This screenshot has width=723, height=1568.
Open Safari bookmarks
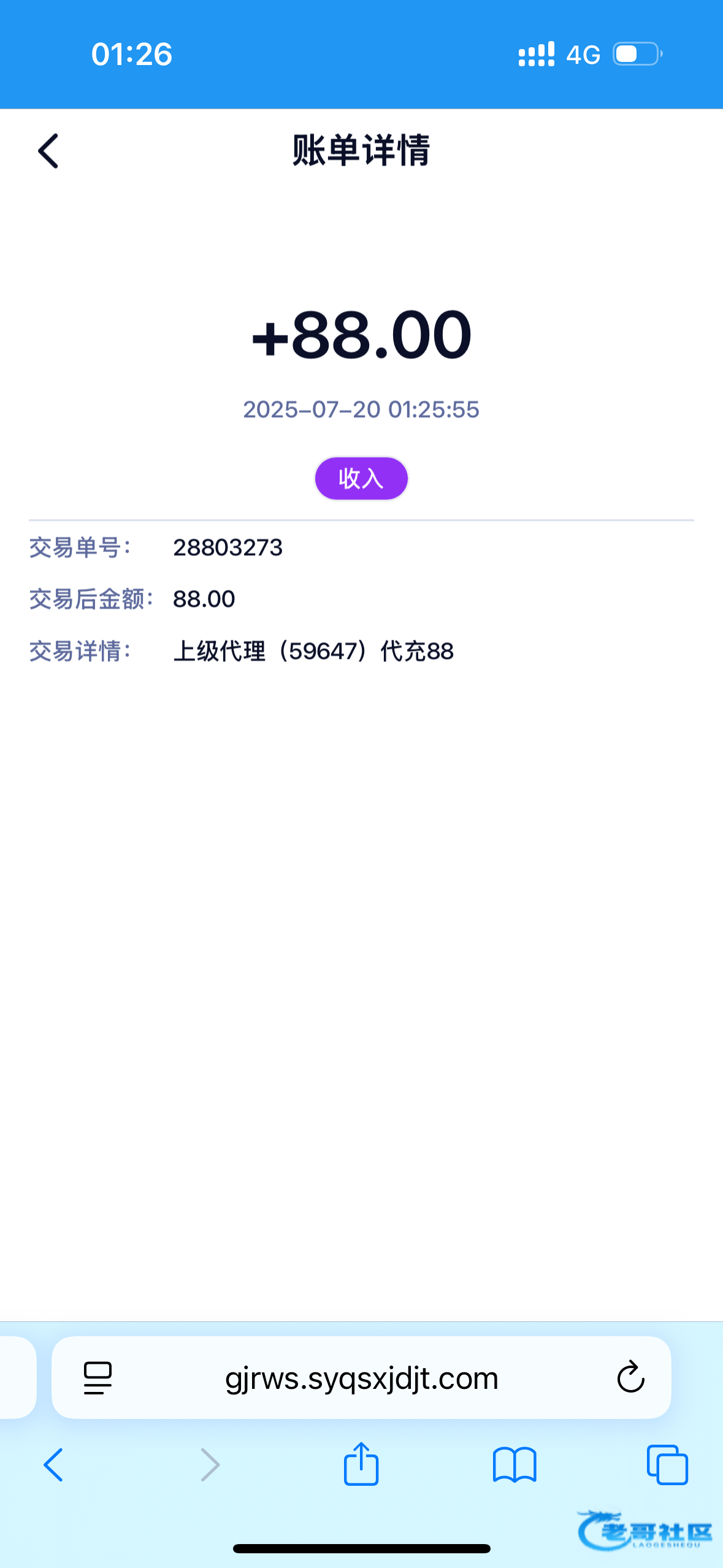(x=515, y=1466)
